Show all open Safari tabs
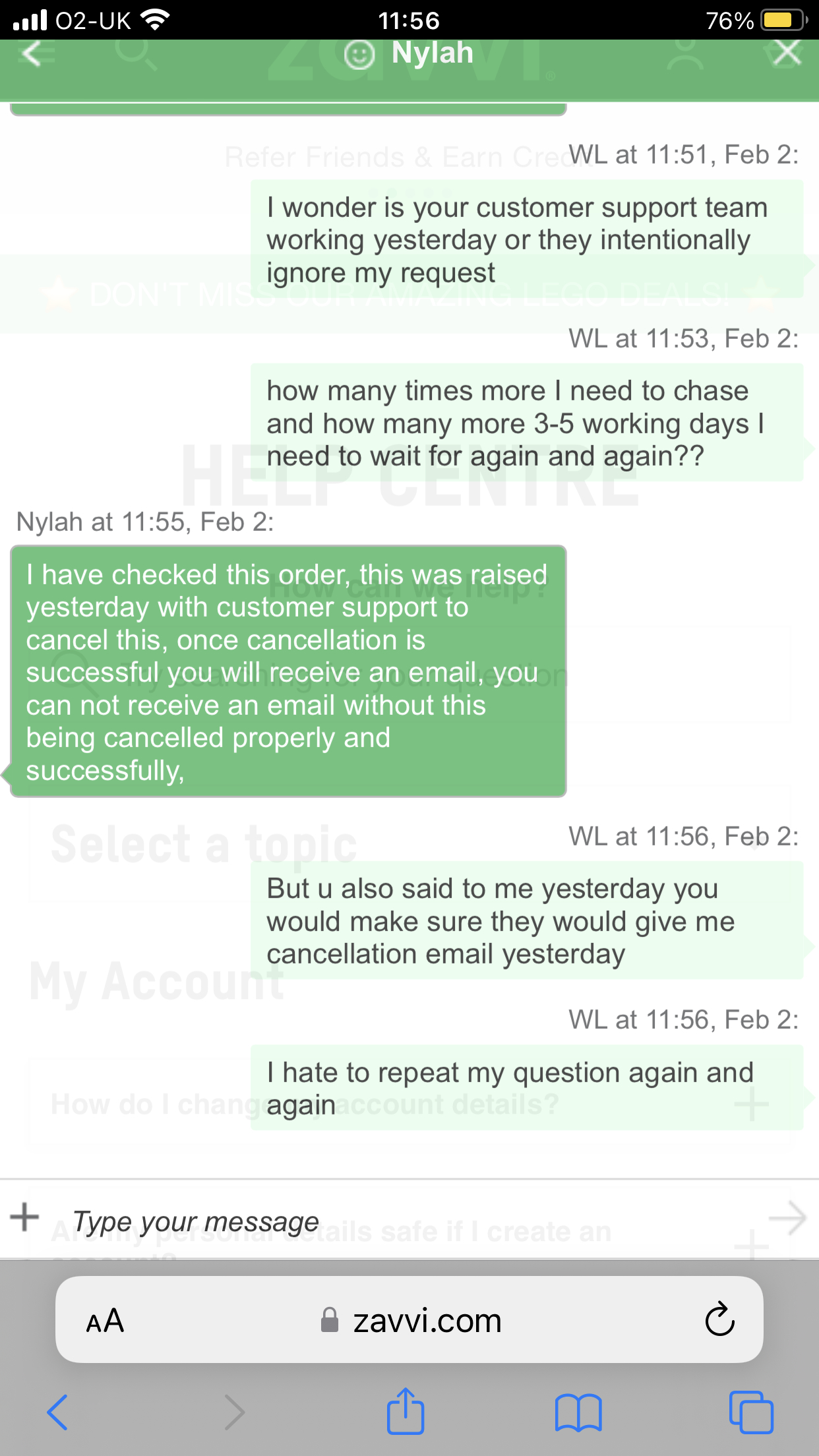819x1456 pixels. click(751, 1412)
